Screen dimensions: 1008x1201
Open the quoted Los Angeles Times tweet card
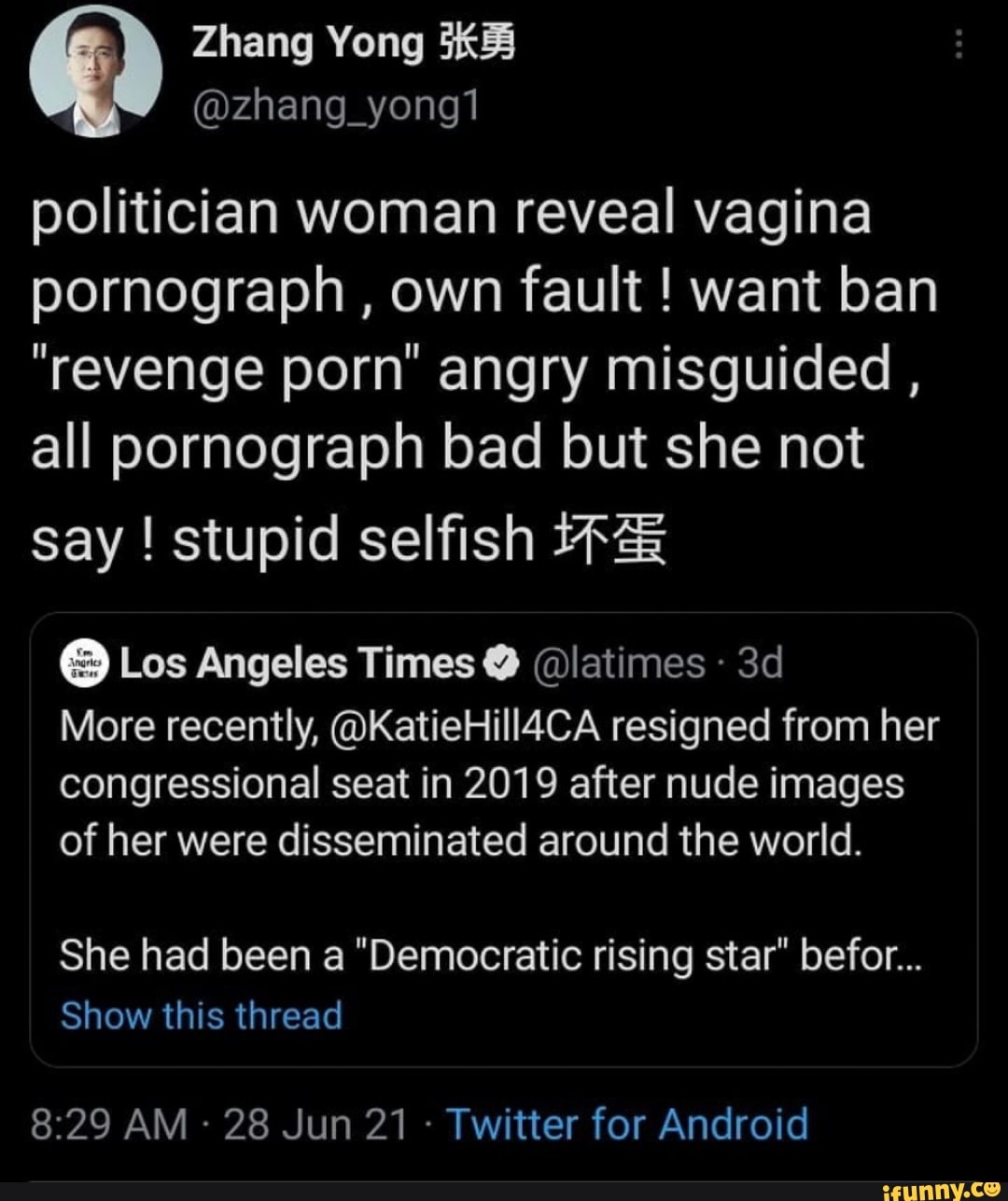pyautogui.click(x=504, y=840)
